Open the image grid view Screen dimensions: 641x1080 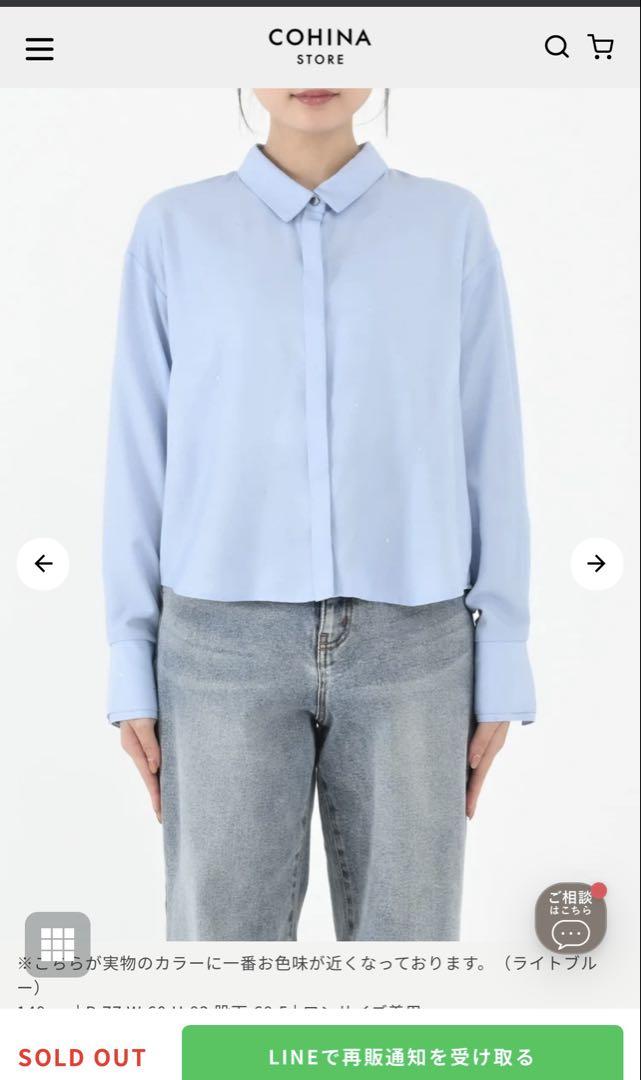tap(58, 943)
